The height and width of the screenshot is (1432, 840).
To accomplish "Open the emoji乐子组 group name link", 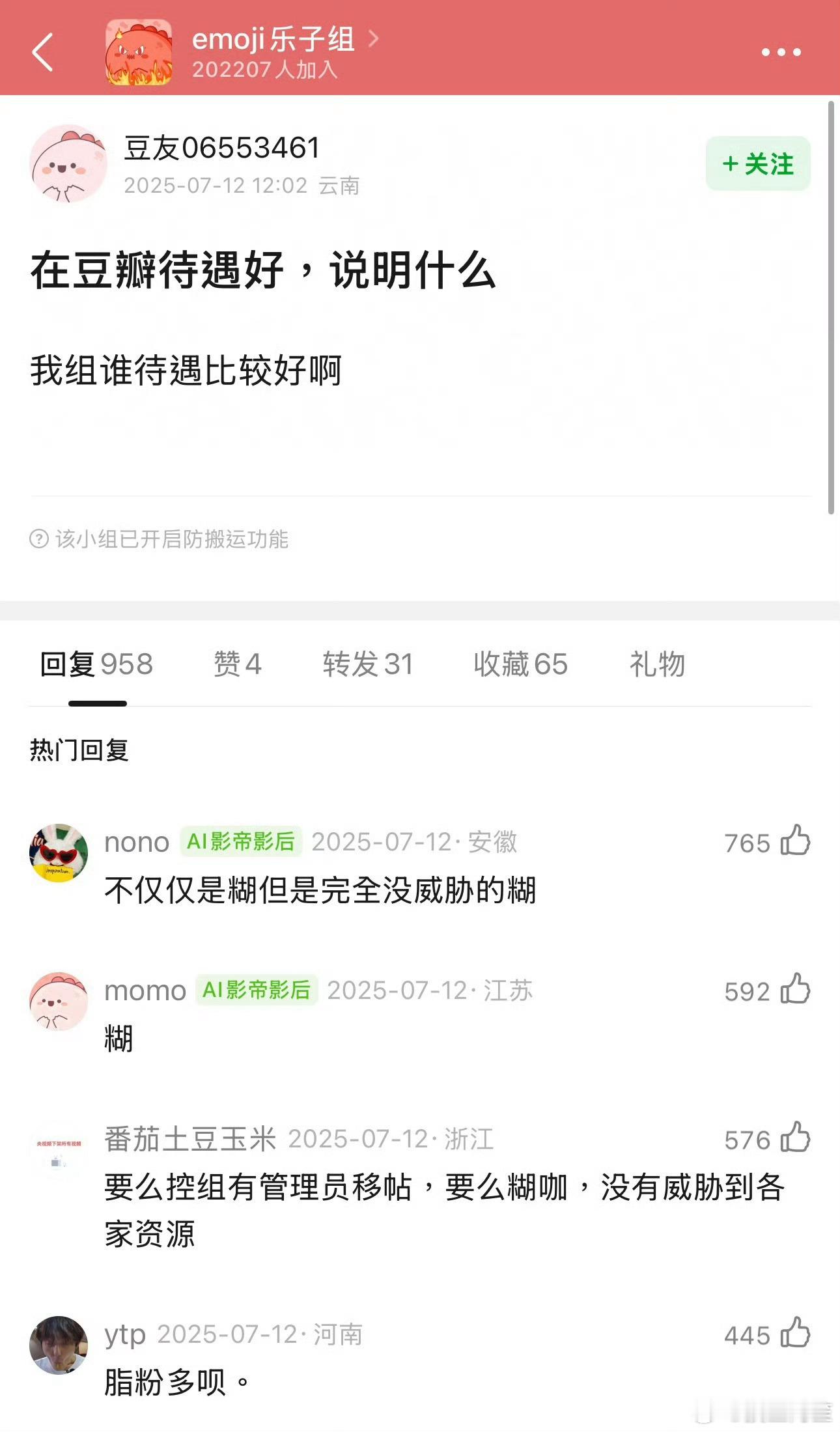I will click(272, 39).
